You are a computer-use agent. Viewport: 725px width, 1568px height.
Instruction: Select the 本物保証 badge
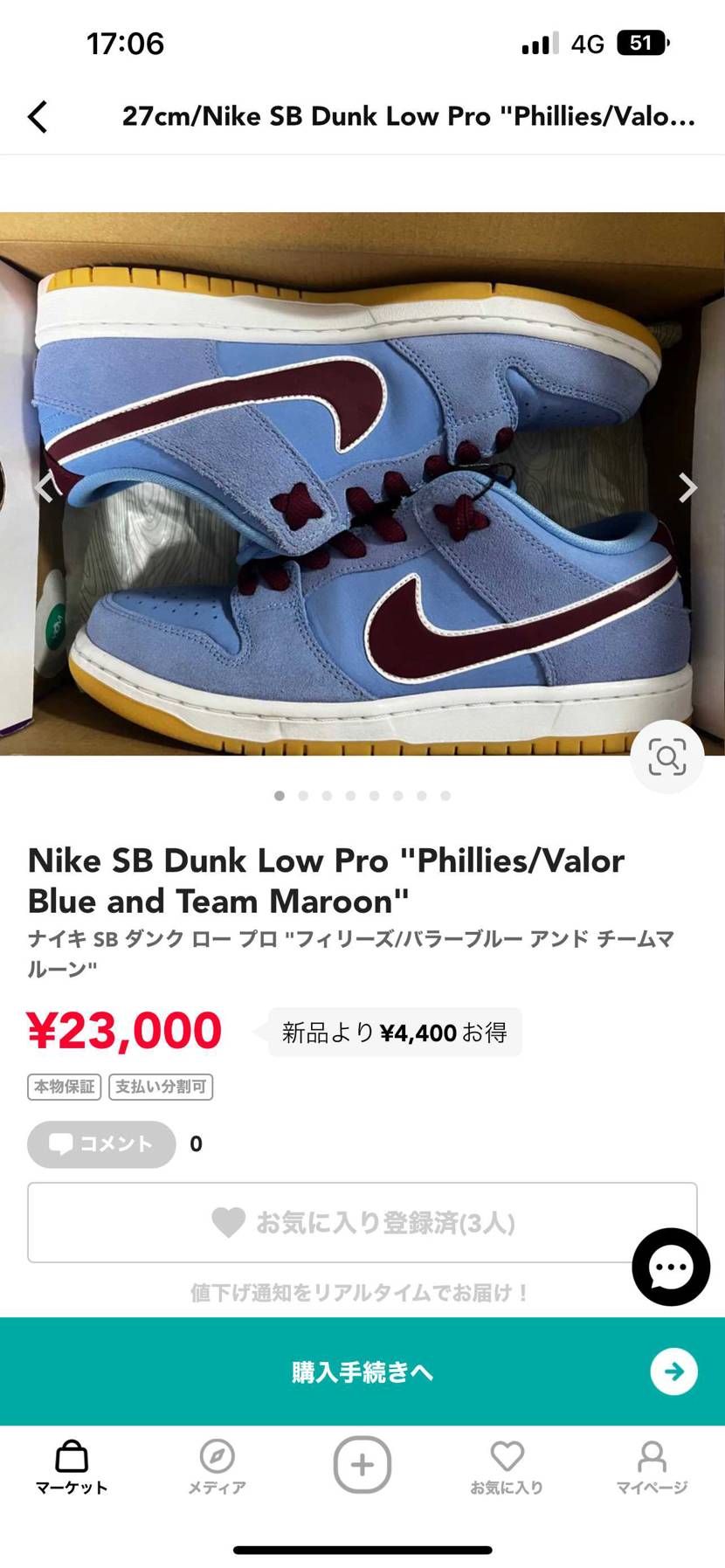pos(64,1087)
